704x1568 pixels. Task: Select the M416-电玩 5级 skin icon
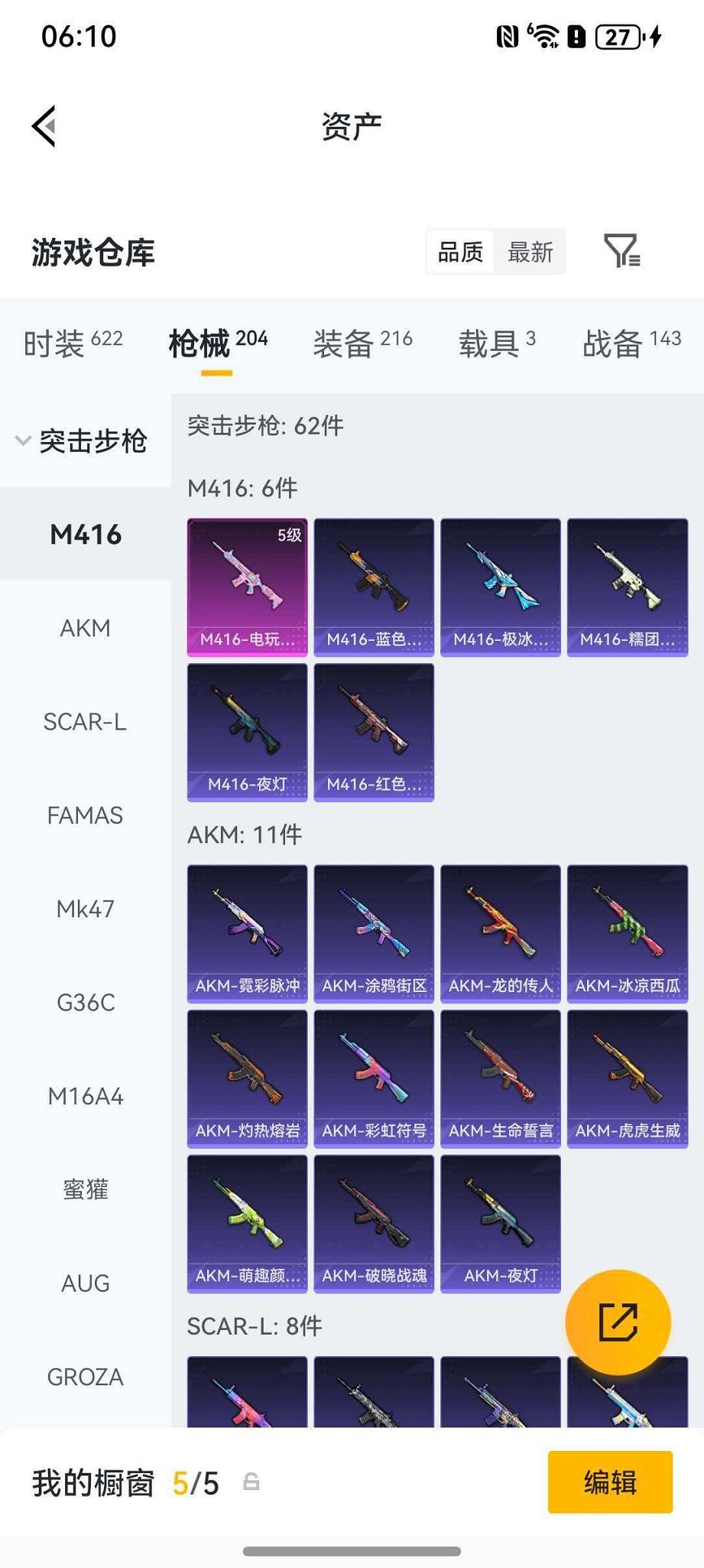pyautogui.click(x=247, y=585)
